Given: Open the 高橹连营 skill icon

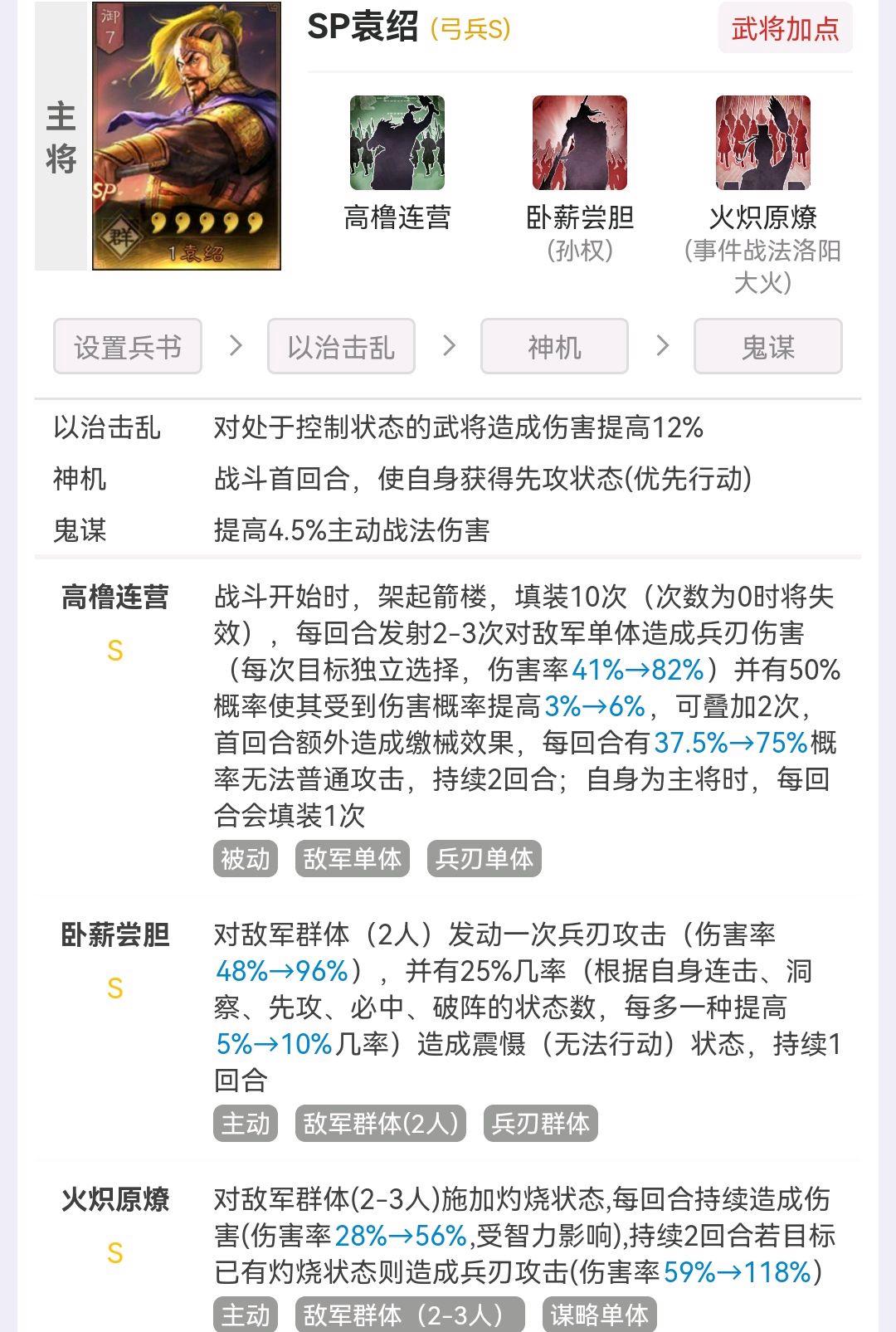Looking at the screenshot, I should [397, 143].
